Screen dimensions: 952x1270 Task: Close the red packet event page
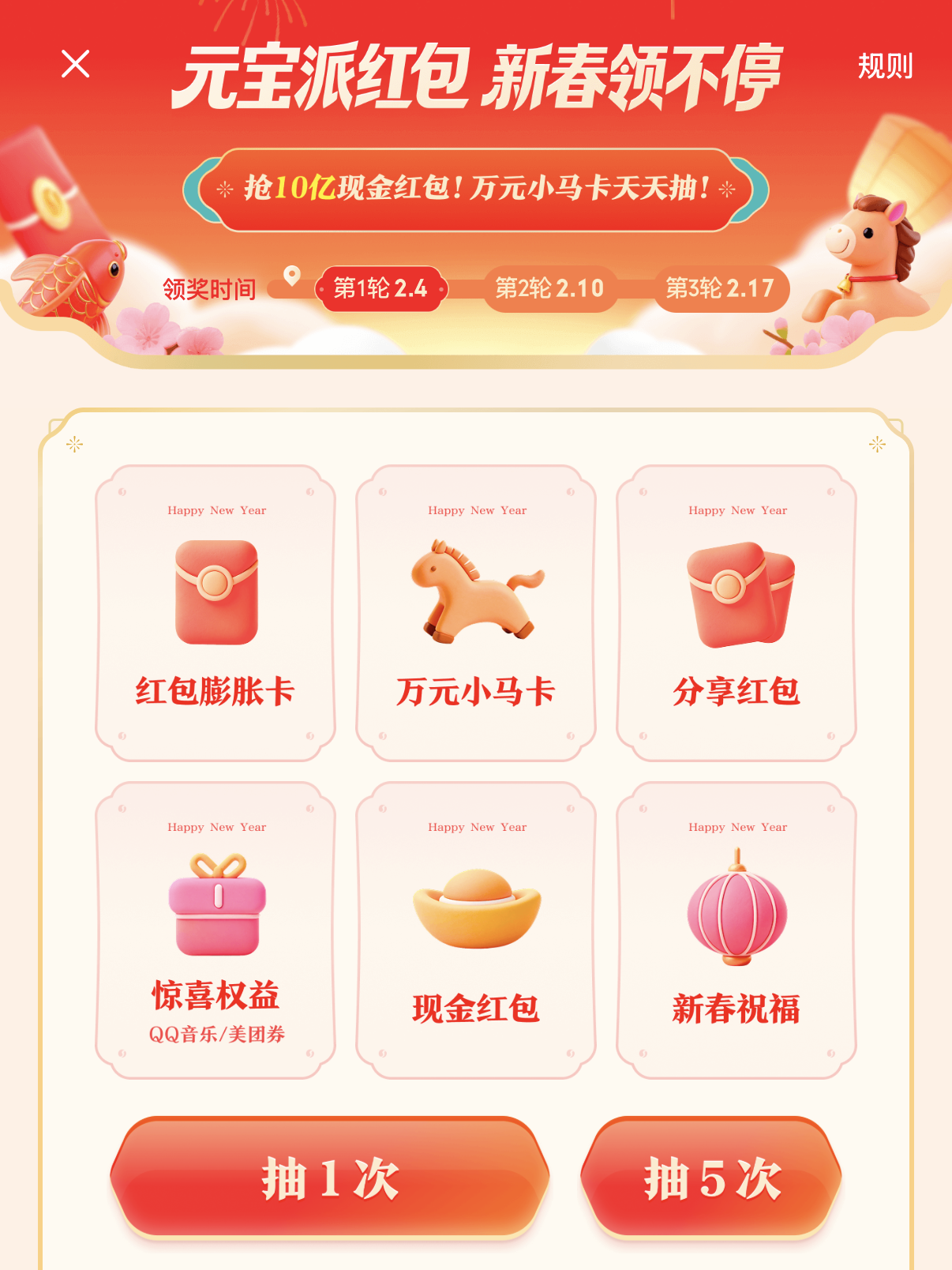pyautogui.click(x=76, y=64)
